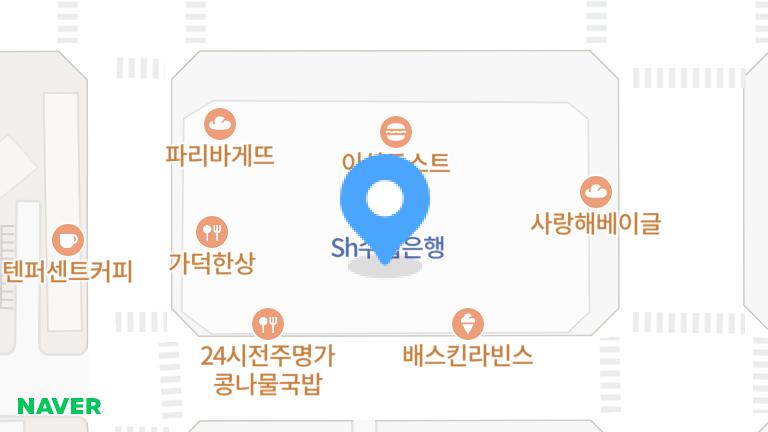The width and height of the screenshot is (768, 432).
Task: Open the 텐퍼센트커피 cafe marker
Action: click(x=68, y=240)
